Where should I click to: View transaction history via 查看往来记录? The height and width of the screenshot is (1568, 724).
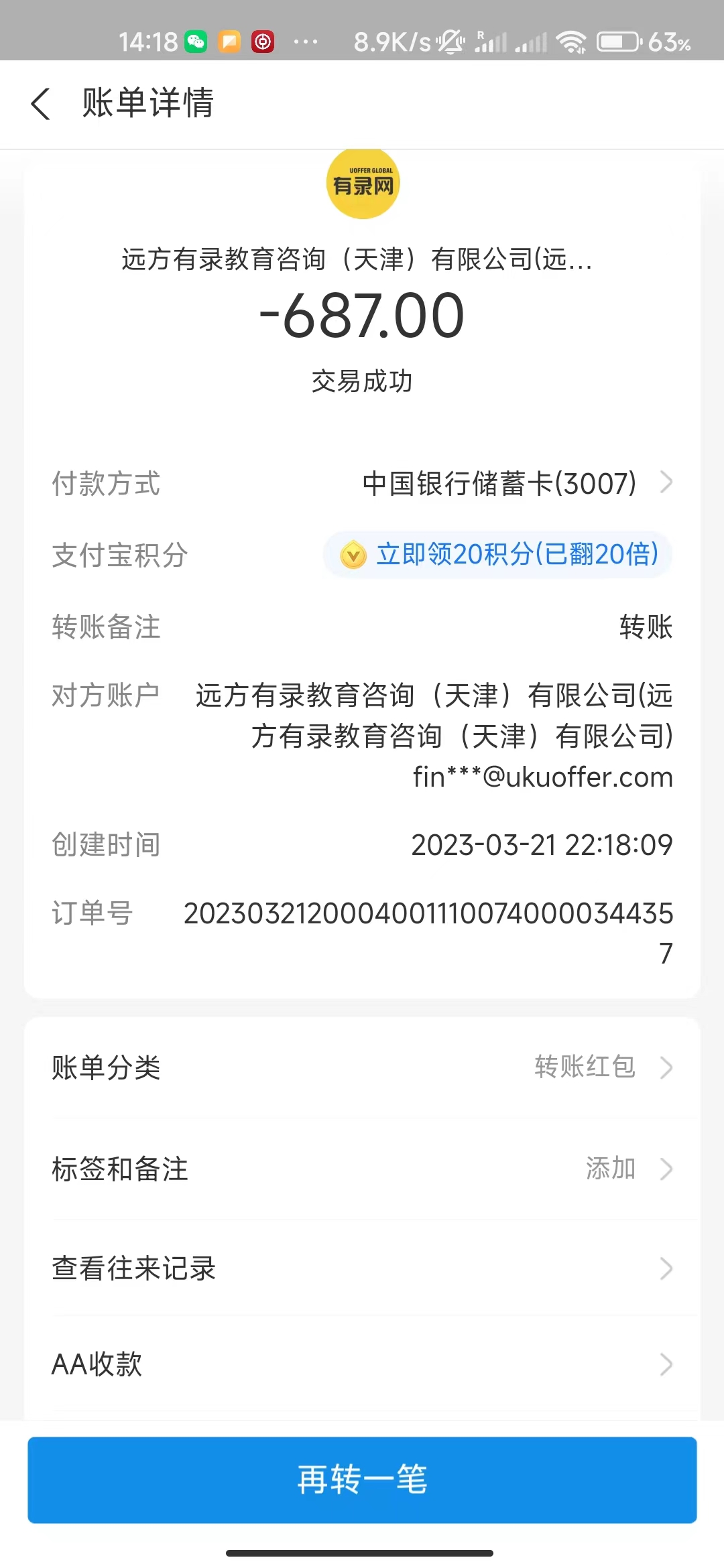point(362,1268)
